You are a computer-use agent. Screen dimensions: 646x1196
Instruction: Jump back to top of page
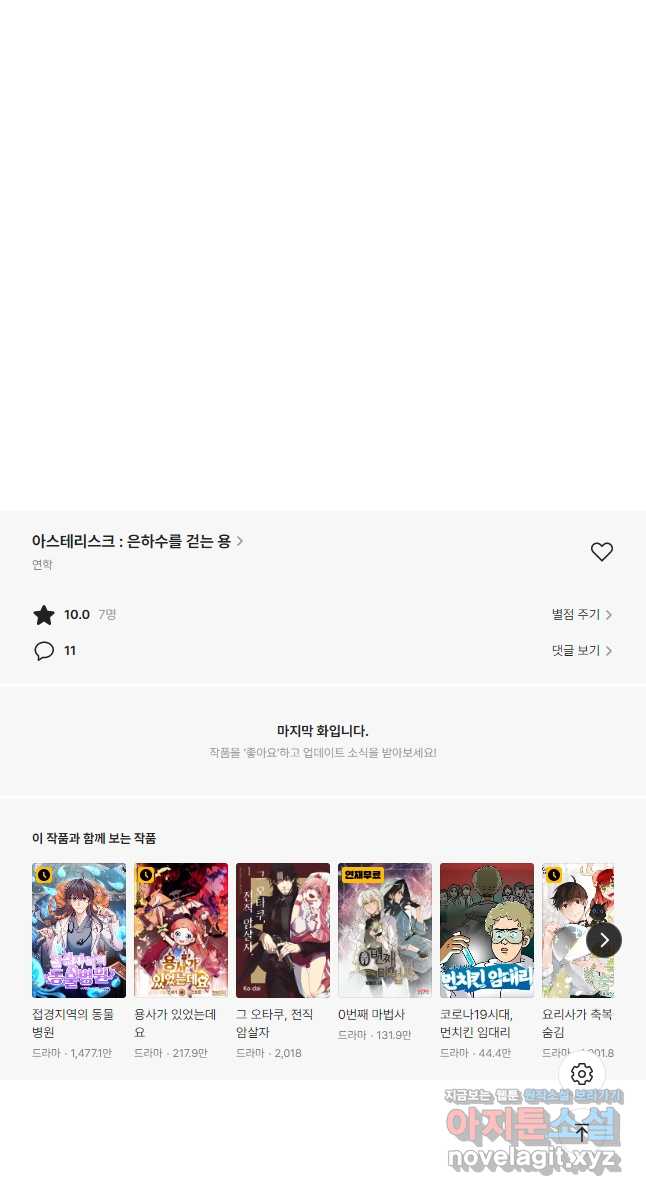pos(582,1133)
